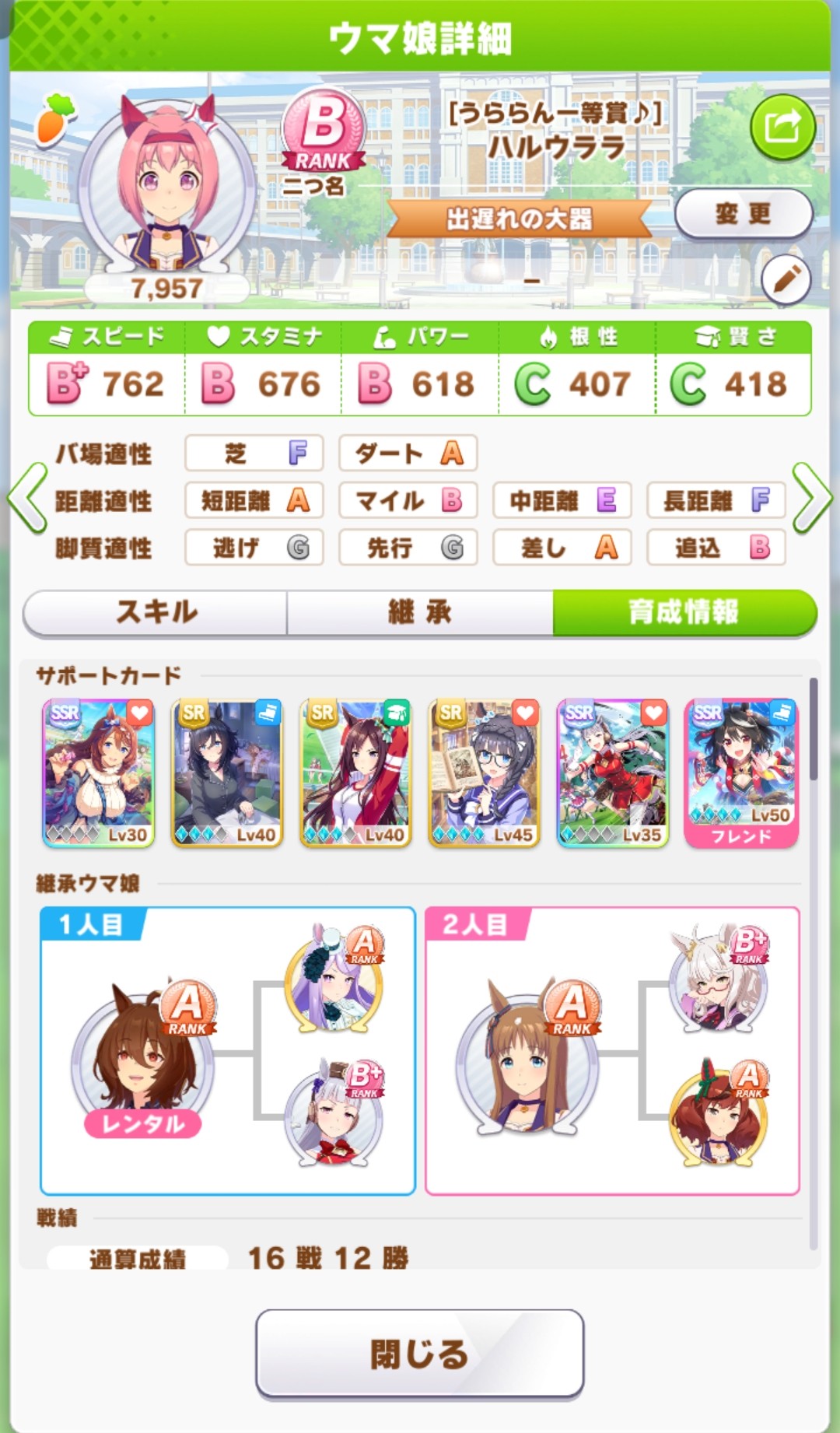Open the Lv50 フレンド support card

click(x=741, y=773)
